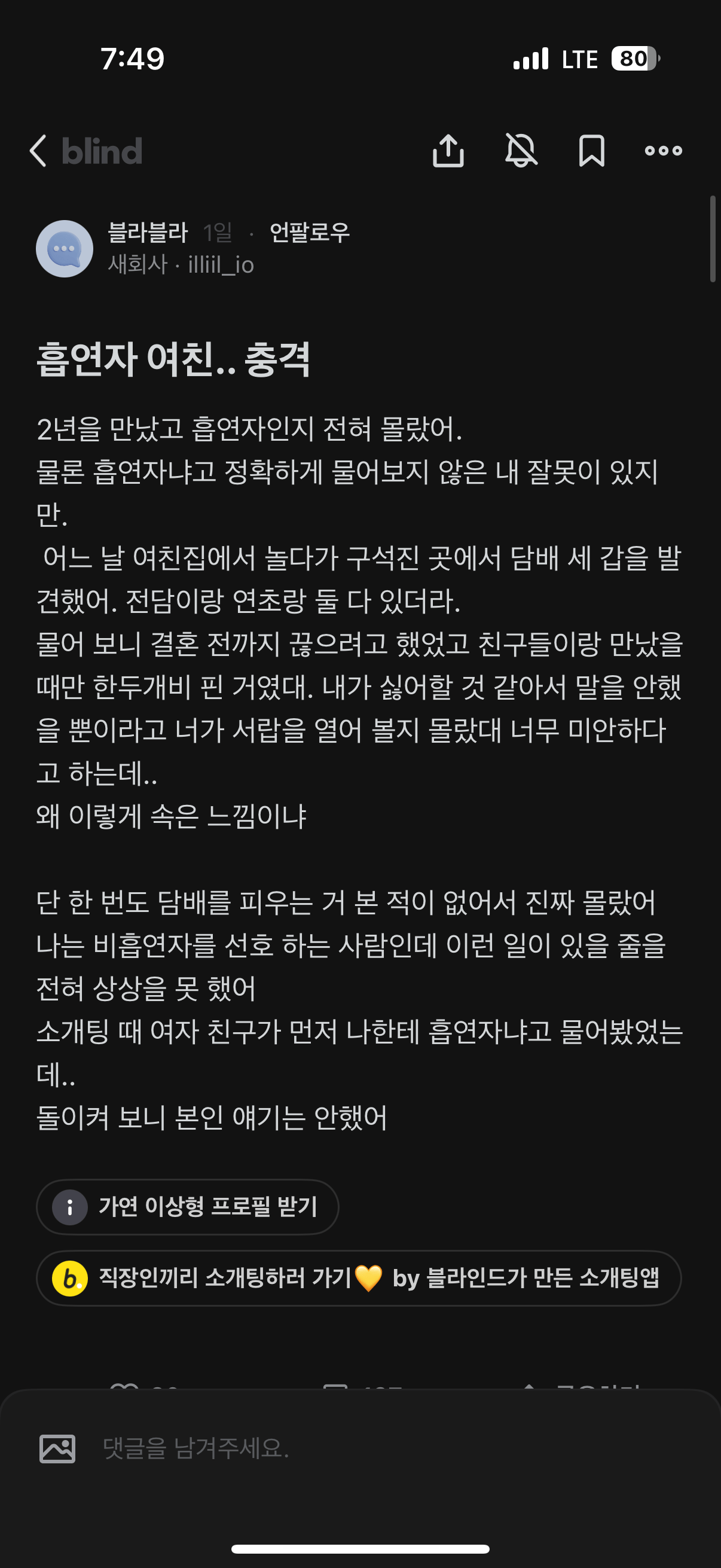Bookmark this post
This screenshot has height=1568, width=721.
coord(591,151)
